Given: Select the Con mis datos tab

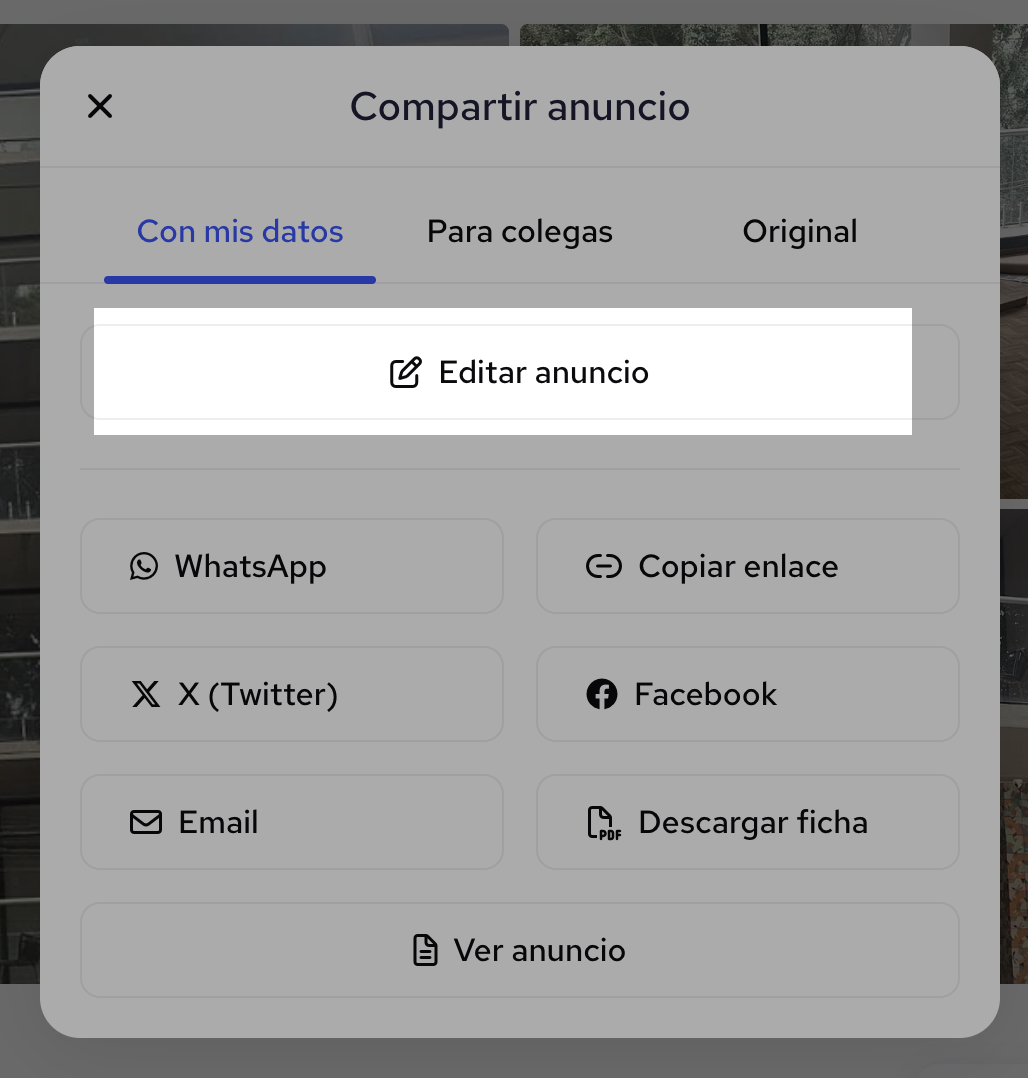Looking at the screenshot, I should (240, 232).
